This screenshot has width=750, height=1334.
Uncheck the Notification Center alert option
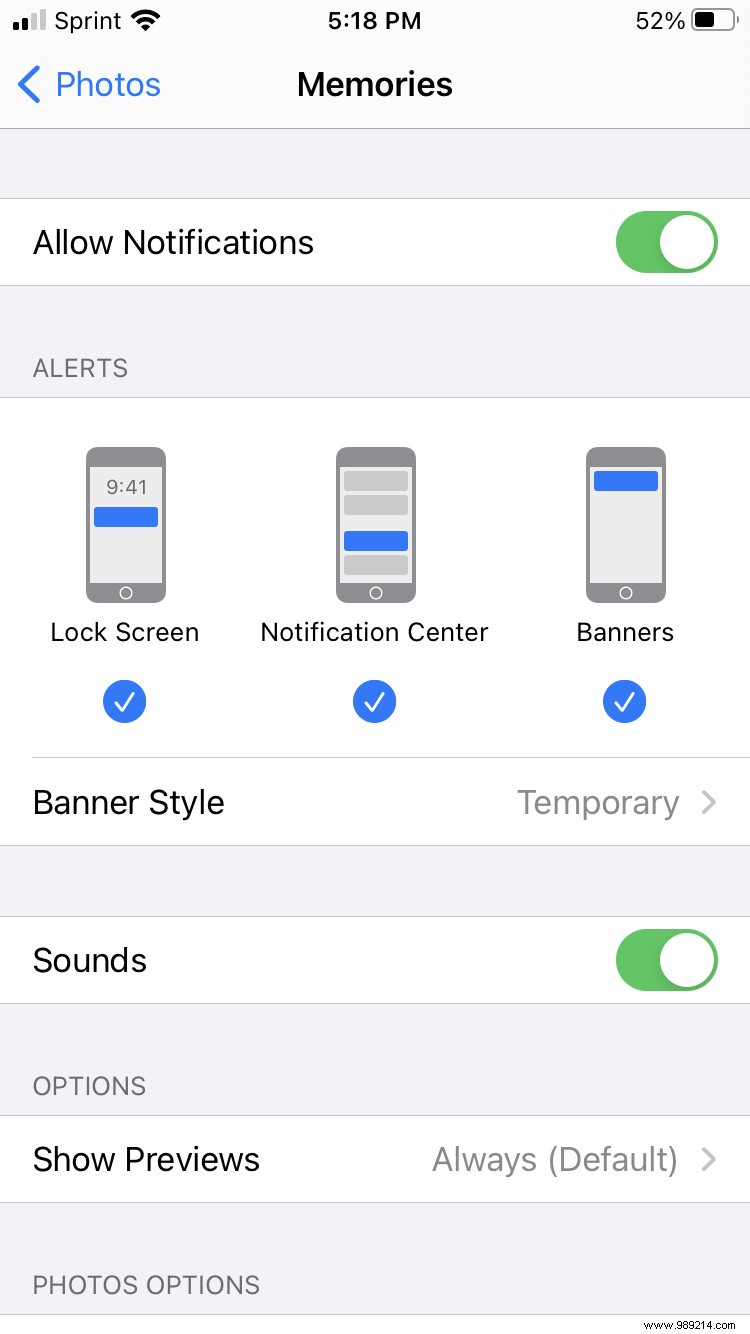pos(374,701)
